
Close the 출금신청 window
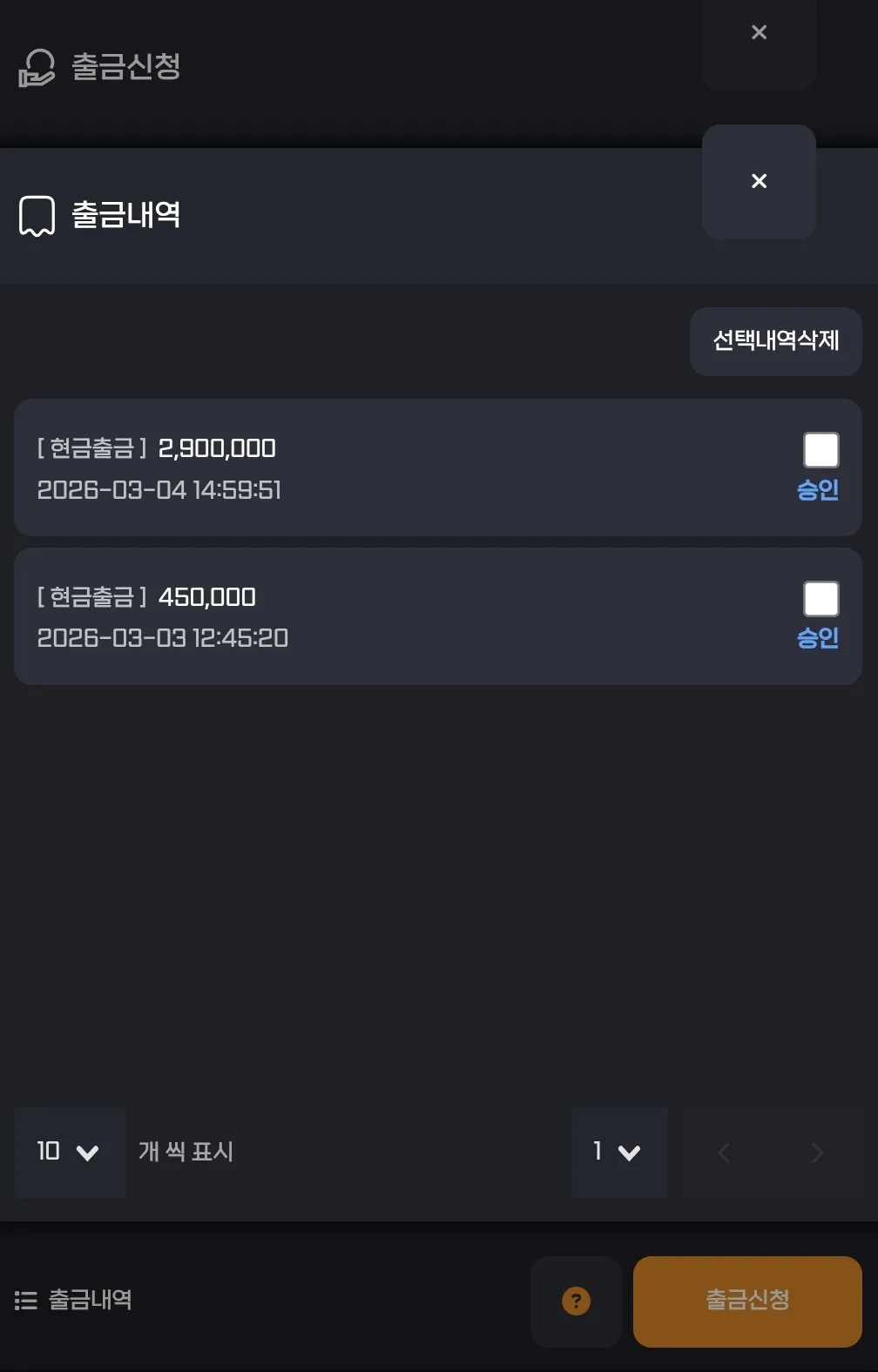point(759,33)
